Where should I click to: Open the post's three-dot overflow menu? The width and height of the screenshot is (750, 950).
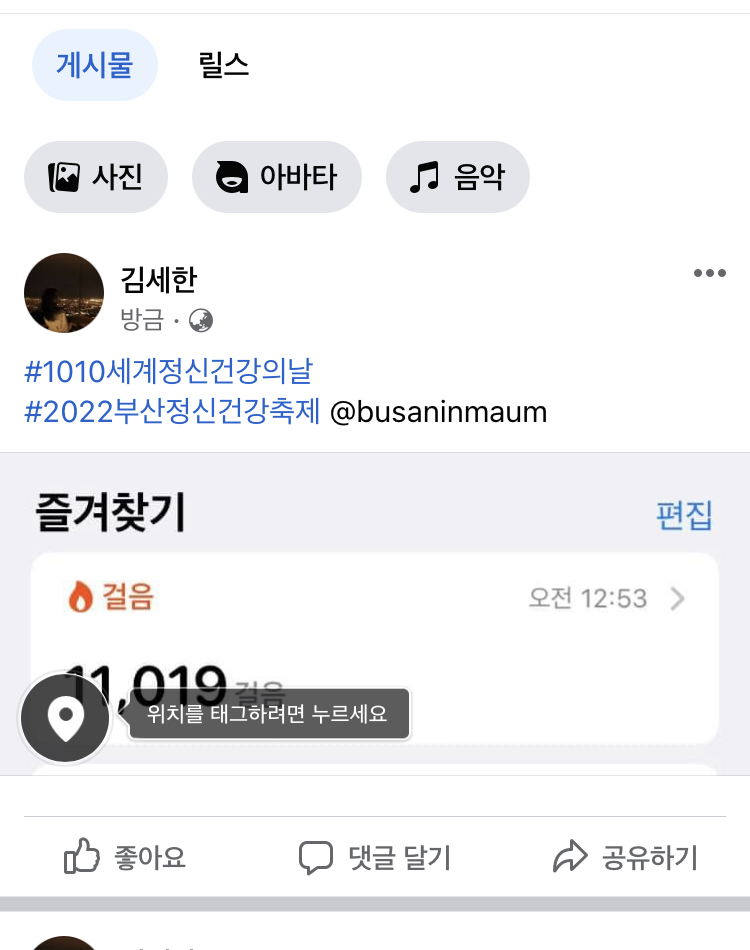point(709,274)
